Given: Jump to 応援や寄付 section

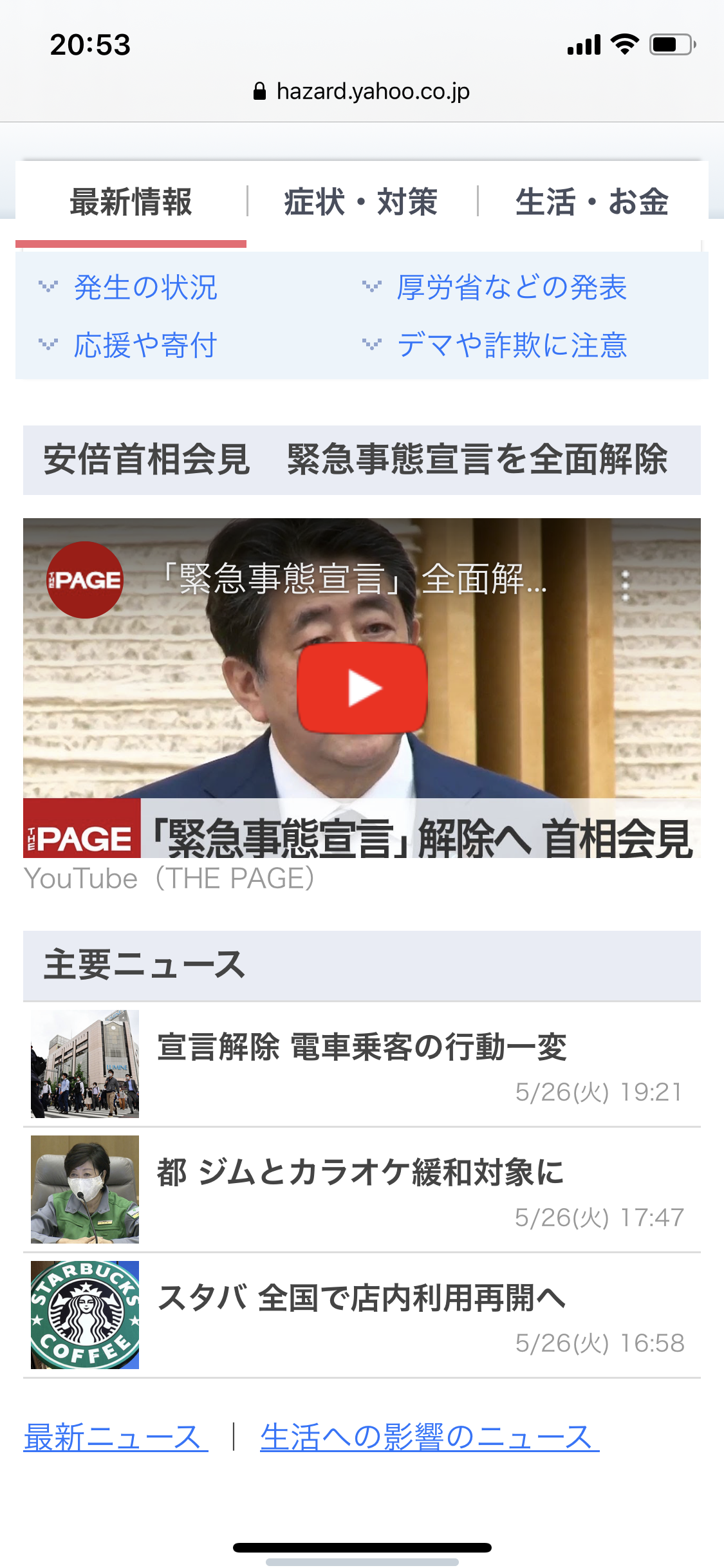Looking at the screenshot, I should coord(145,345).
